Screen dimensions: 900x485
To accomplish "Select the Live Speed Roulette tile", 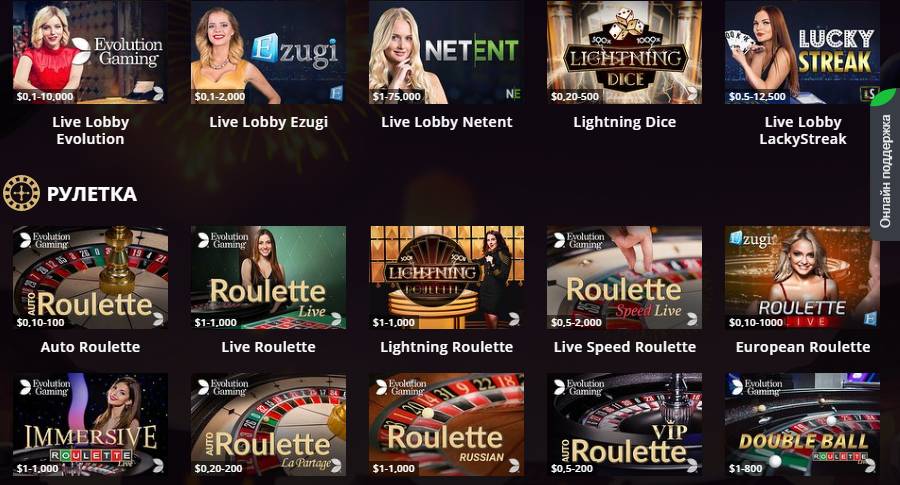I will [x=624, y=278].
